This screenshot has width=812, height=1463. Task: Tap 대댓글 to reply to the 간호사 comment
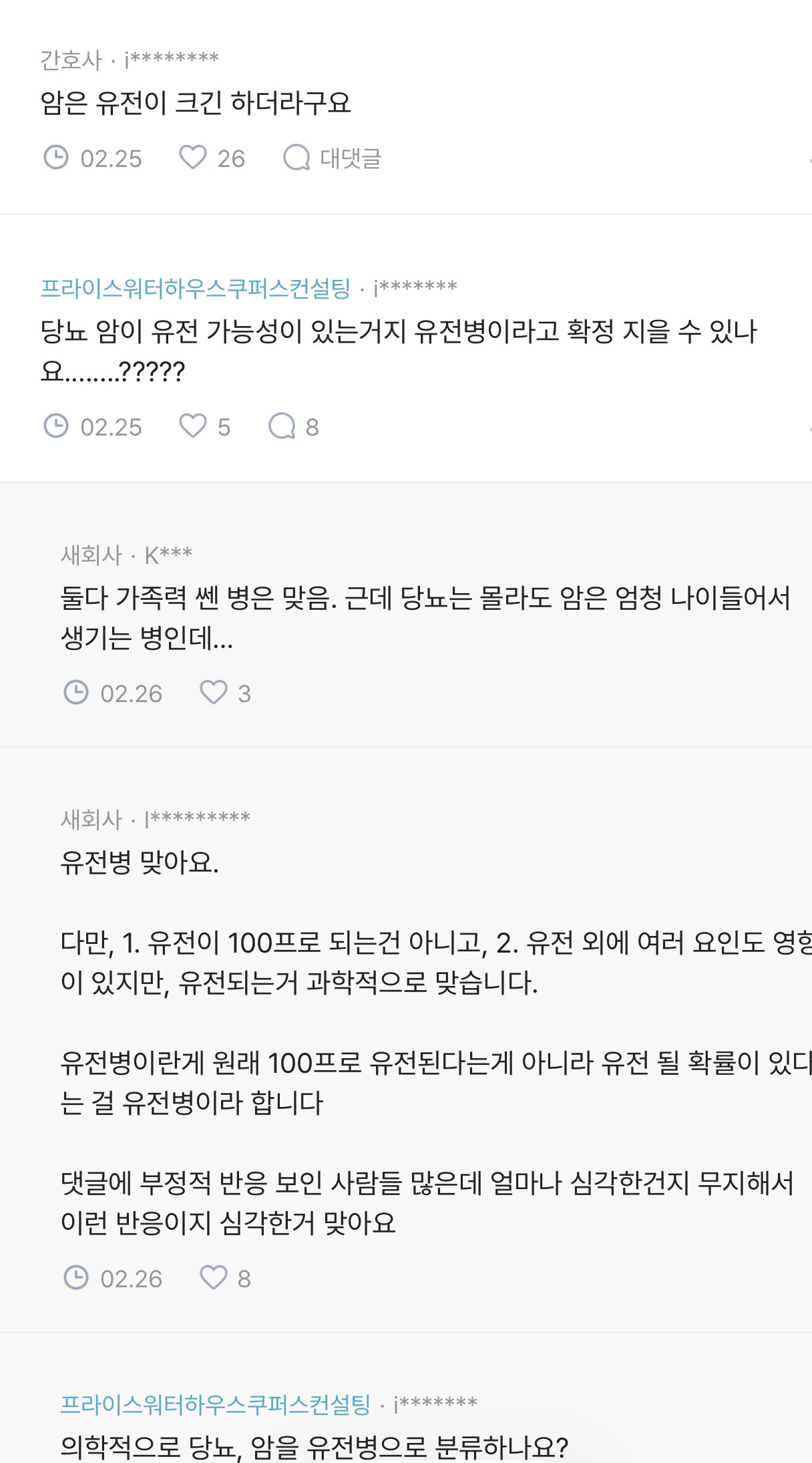point(333,158)
